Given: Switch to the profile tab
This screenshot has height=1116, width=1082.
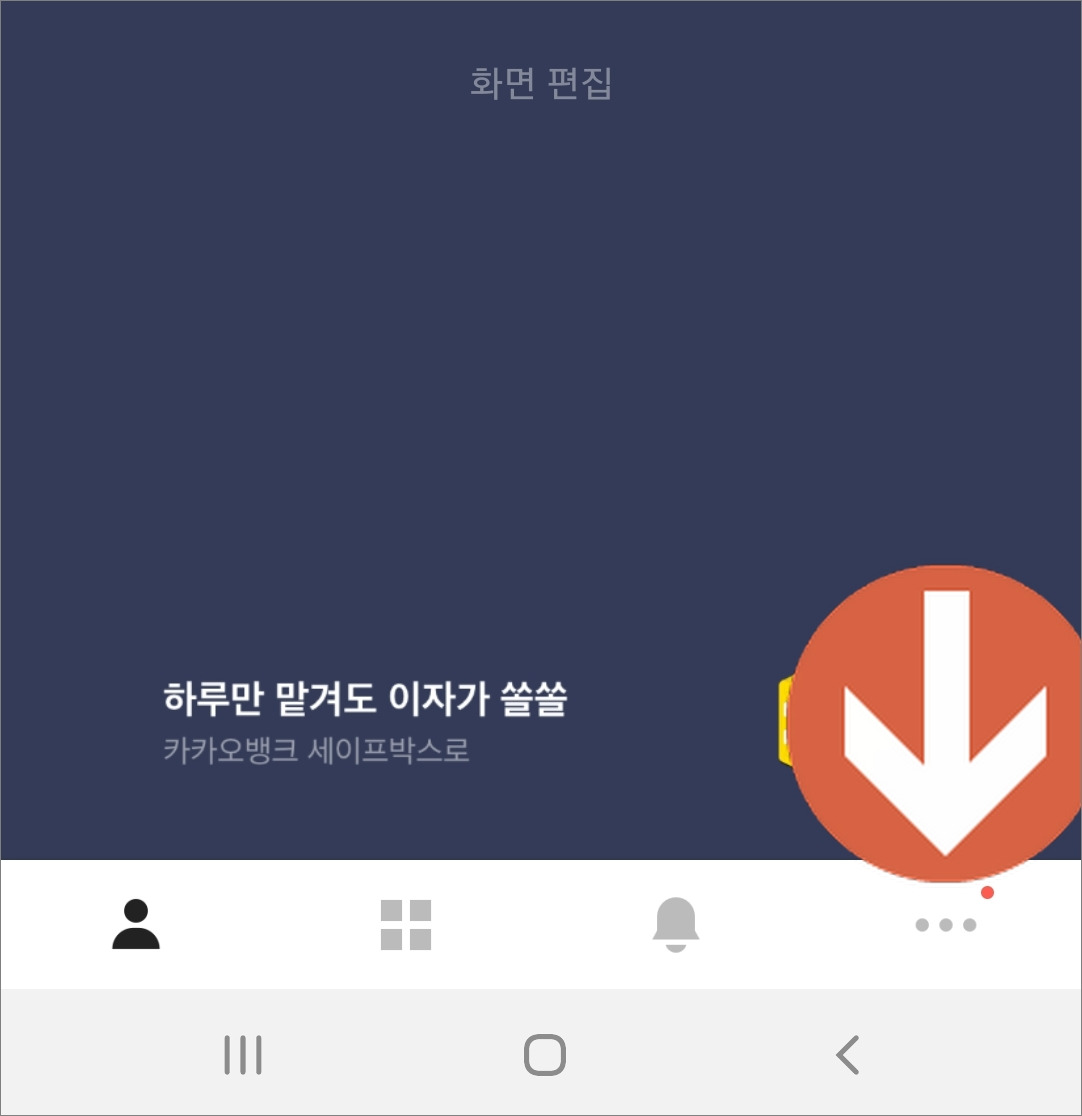Looking at the screenshot, I should coord(136,924).
